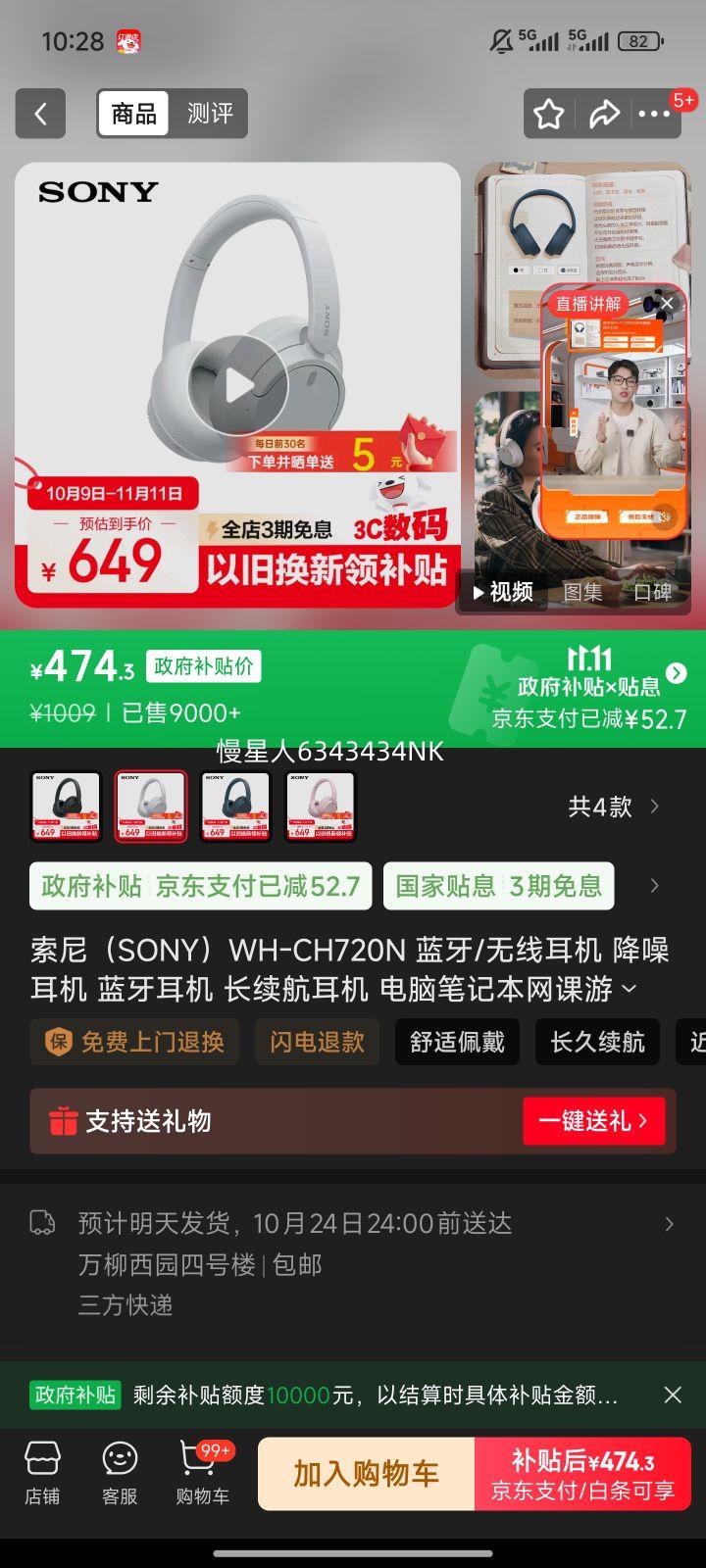Dismiss the 政府补贴 notice banner

point(673,1394)
